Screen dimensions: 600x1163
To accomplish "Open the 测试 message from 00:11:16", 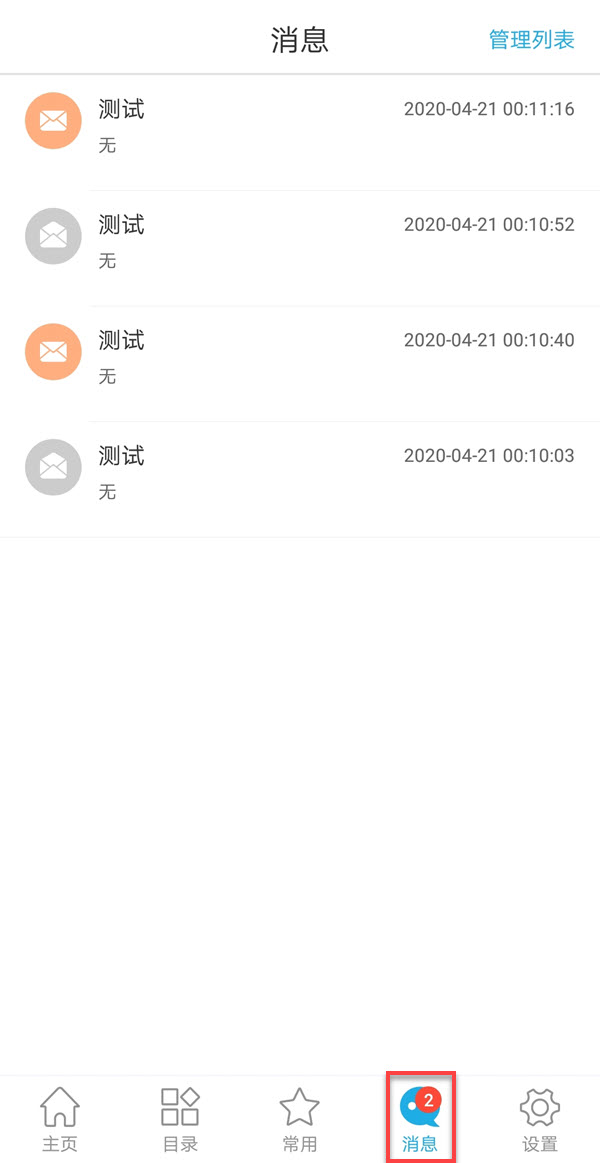I will [300, 126].
